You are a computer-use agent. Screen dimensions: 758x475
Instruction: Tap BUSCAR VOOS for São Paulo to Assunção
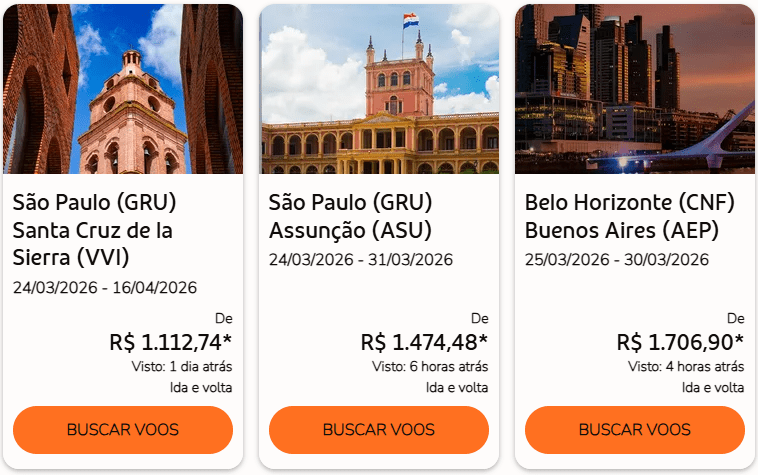(378, 430)
